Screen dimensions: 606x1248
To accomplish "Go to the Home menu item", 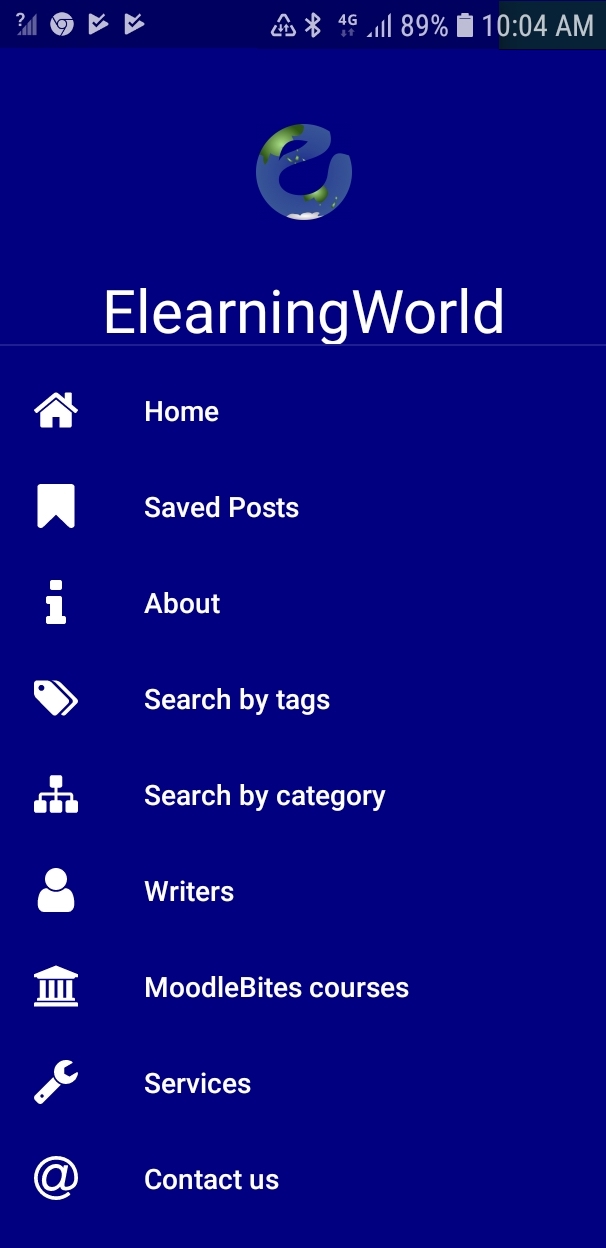I will 303,411.
